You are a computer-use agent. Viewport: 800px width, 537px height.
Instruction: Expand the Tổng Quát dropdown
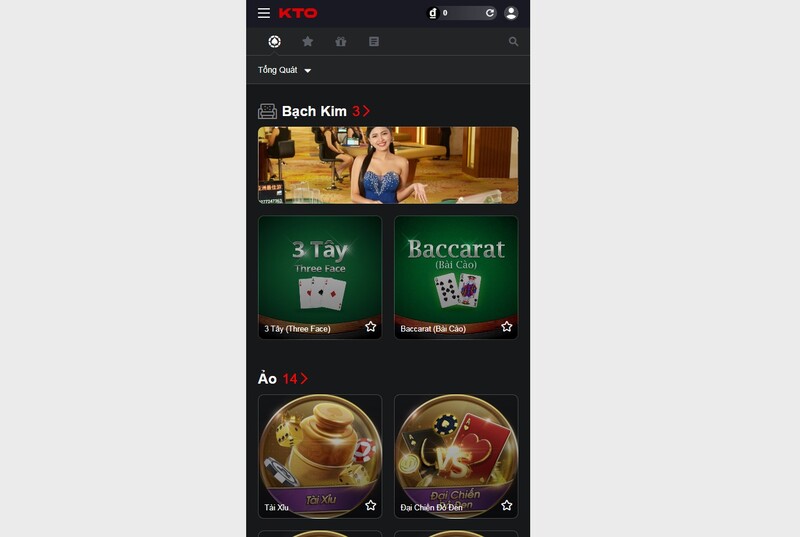tap(285, 70)
